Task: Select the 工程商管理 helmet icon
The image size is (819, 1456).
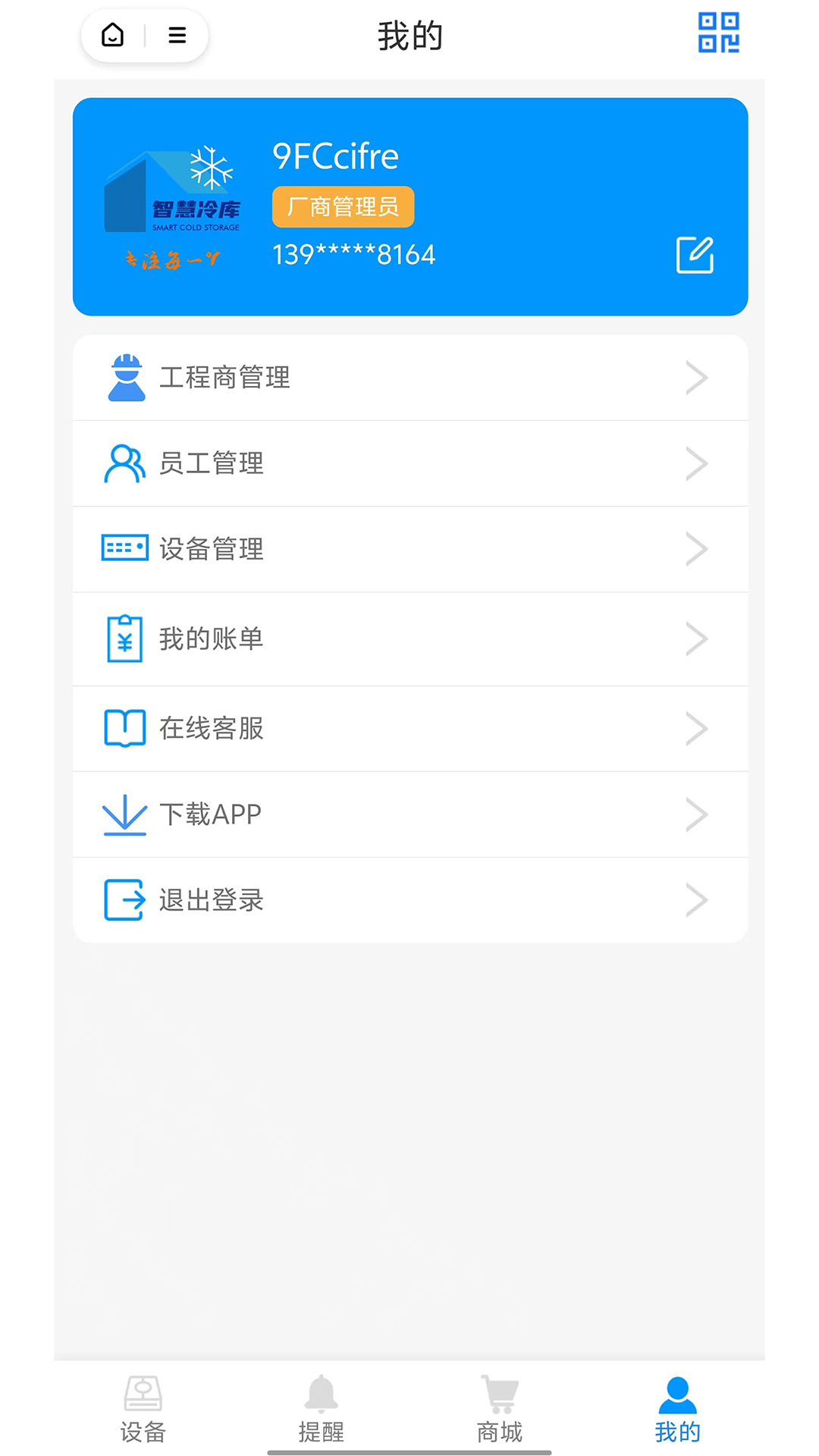Action: coord(125,378)
